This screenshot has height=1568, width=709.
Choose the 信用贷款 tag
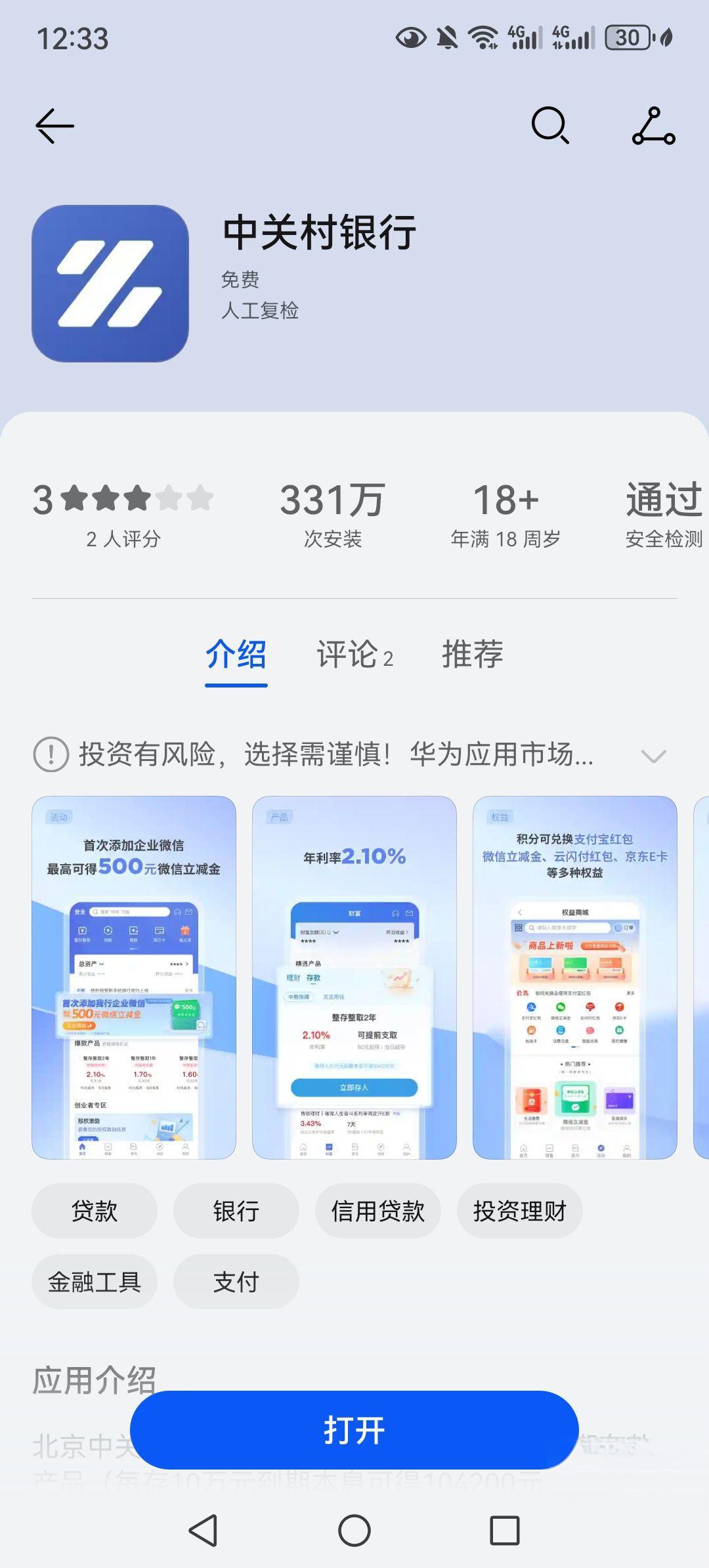pos(377,1211)
